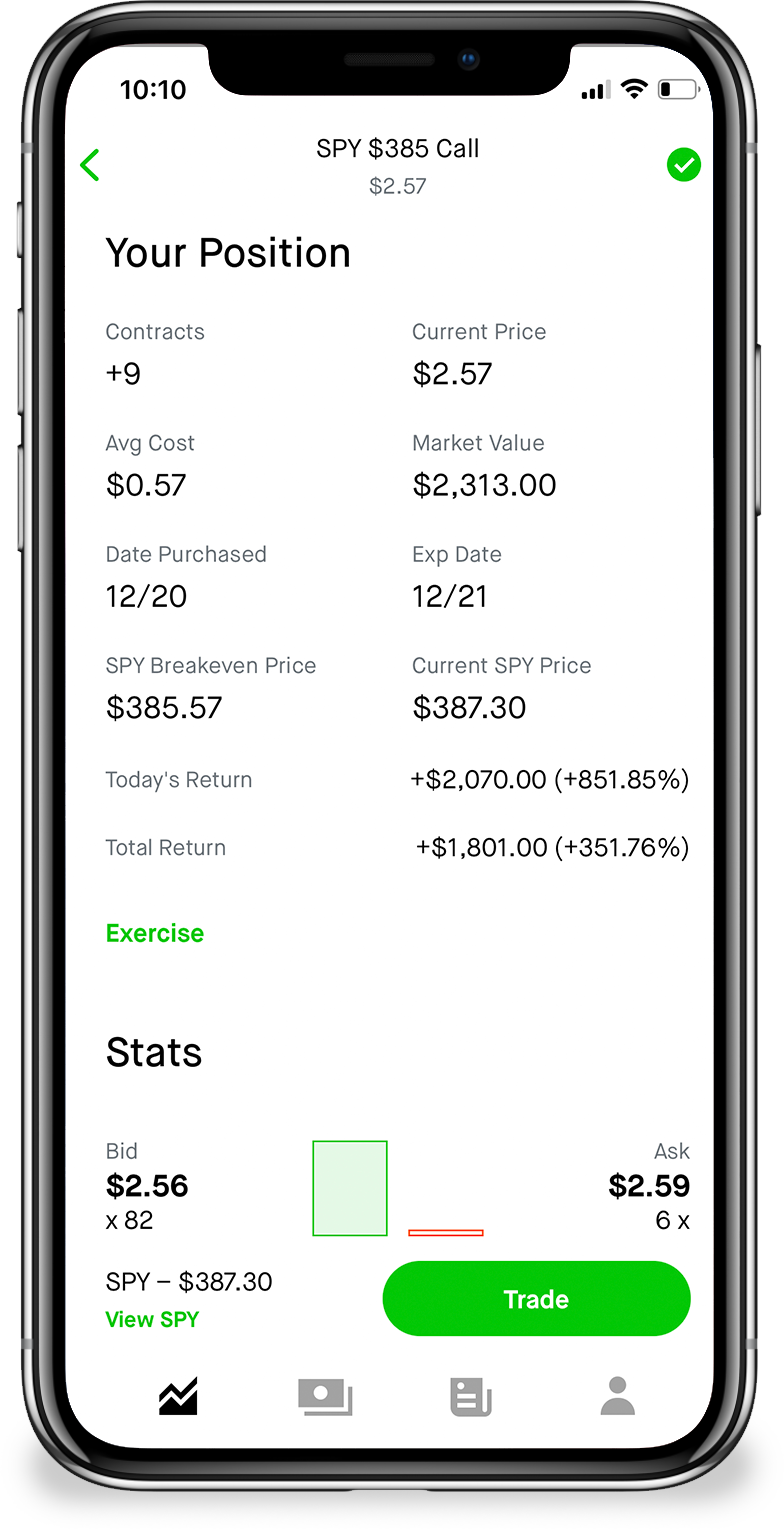Hit the green Trade button
This screenshot has width=784, height=1529.
click(536, 1299)
